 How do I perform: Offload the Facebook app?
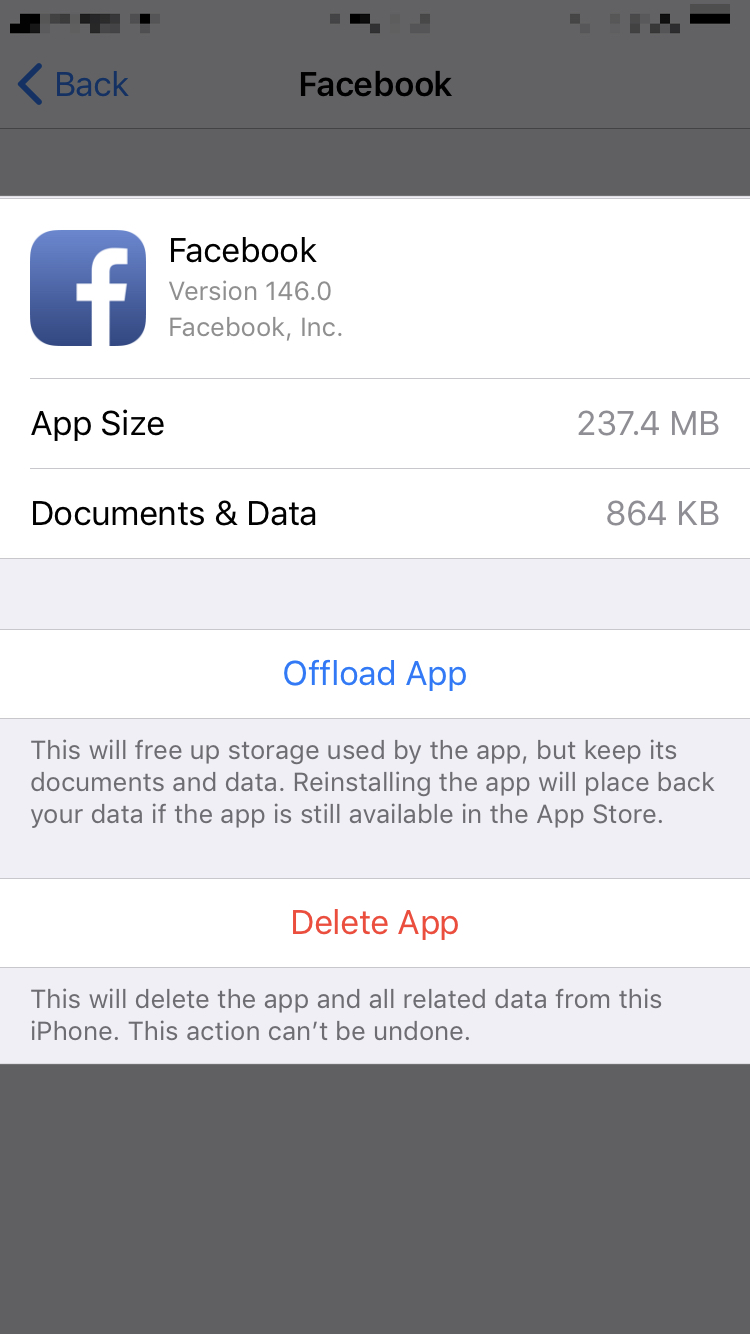coord(375,674)
